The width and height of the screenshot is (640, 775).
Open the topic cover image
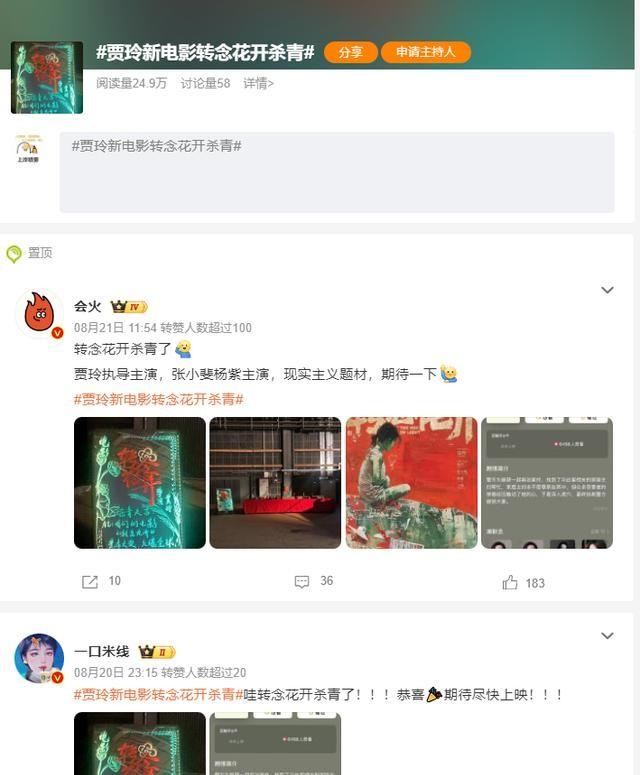(47, 77)
